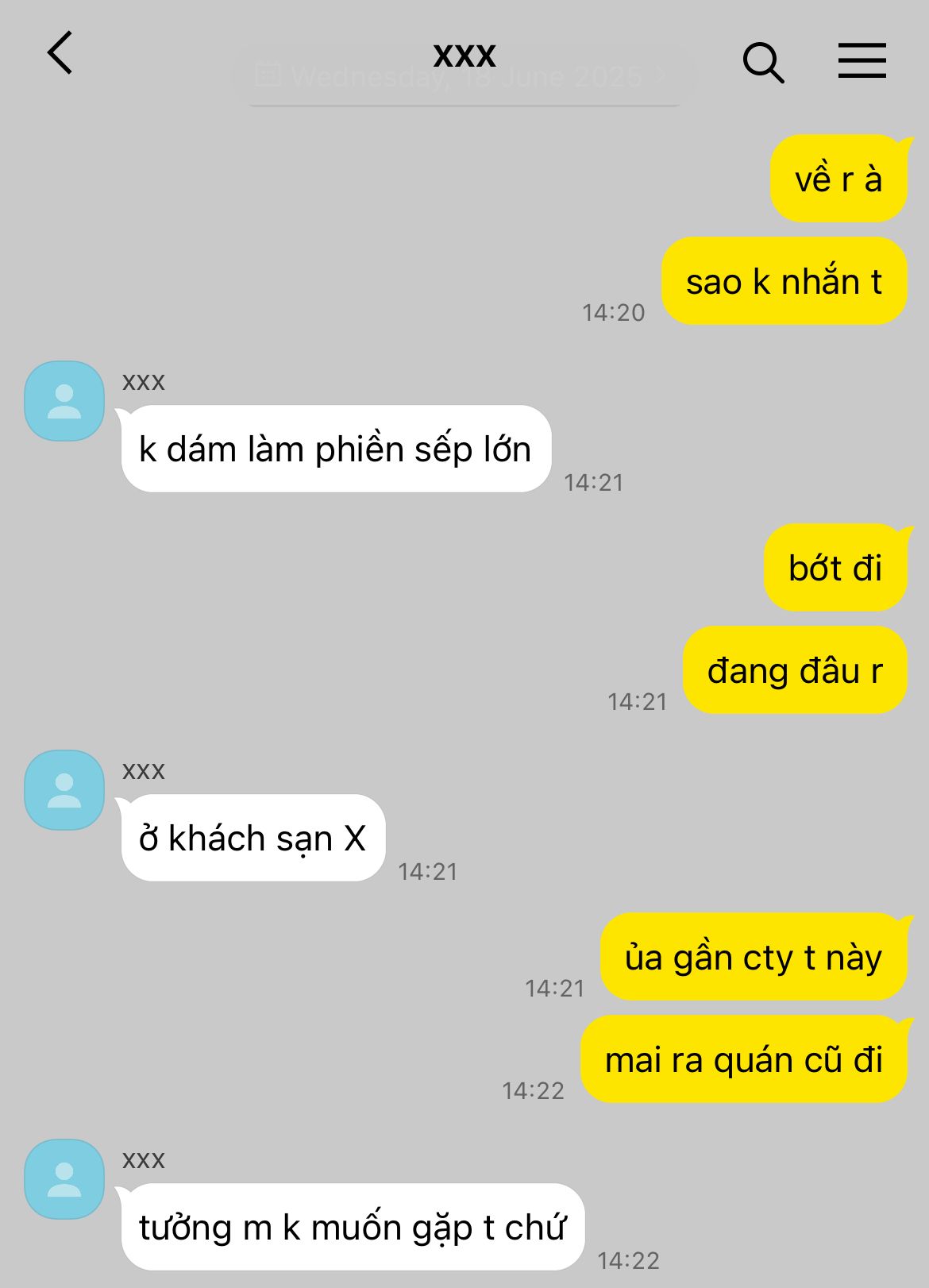Open the chat menu
The height and width of the screenshot is (1288, 929).
tap(862, 60)
